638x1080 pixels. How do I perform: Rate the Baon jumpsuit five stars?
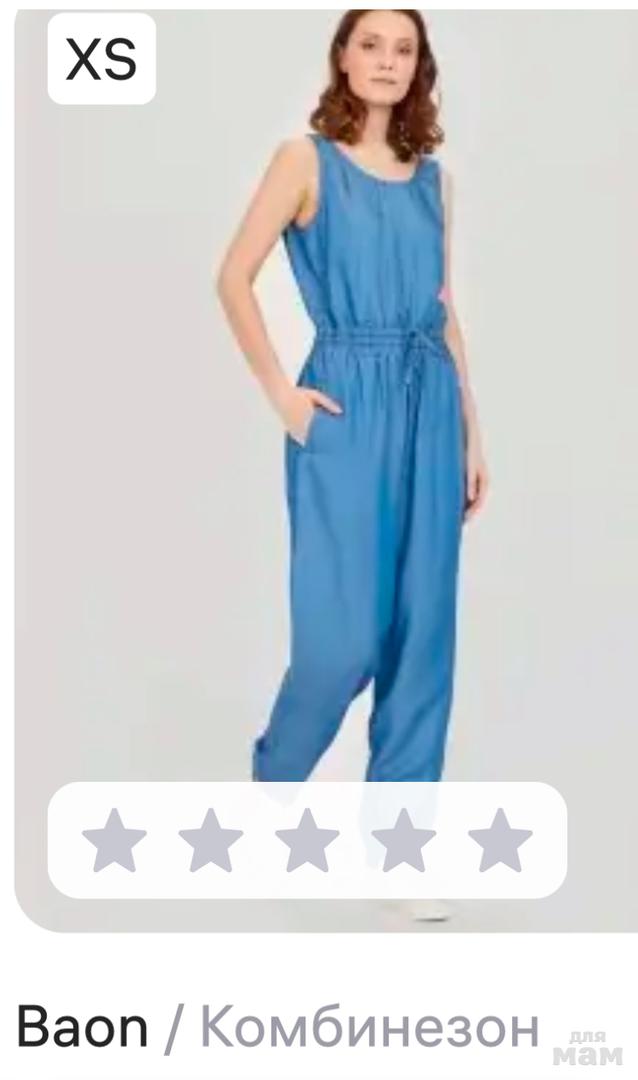coord(500,841)
